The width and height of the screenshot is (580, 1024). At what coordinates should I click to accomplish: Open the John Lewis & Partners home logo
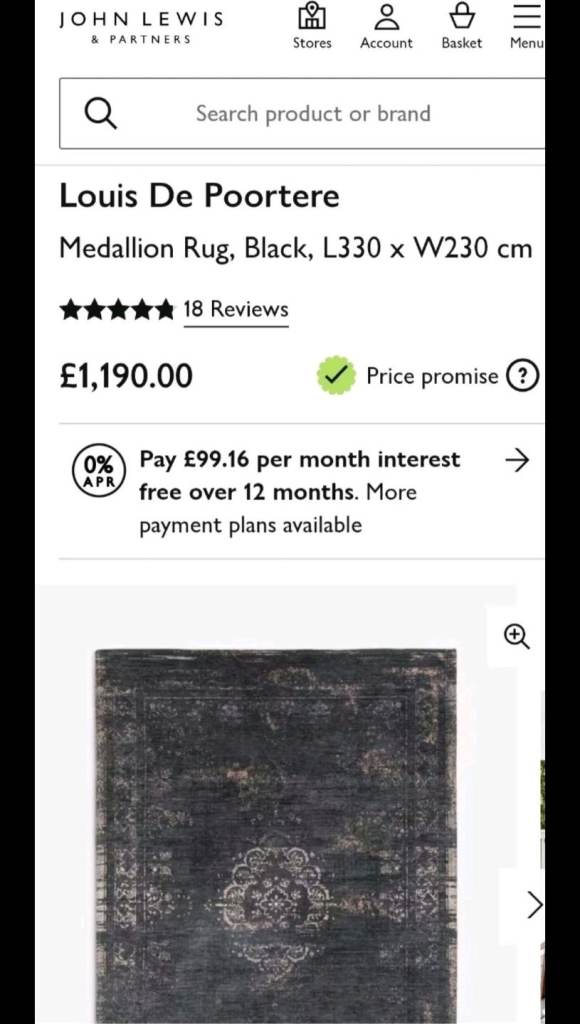tap(141, 27)
